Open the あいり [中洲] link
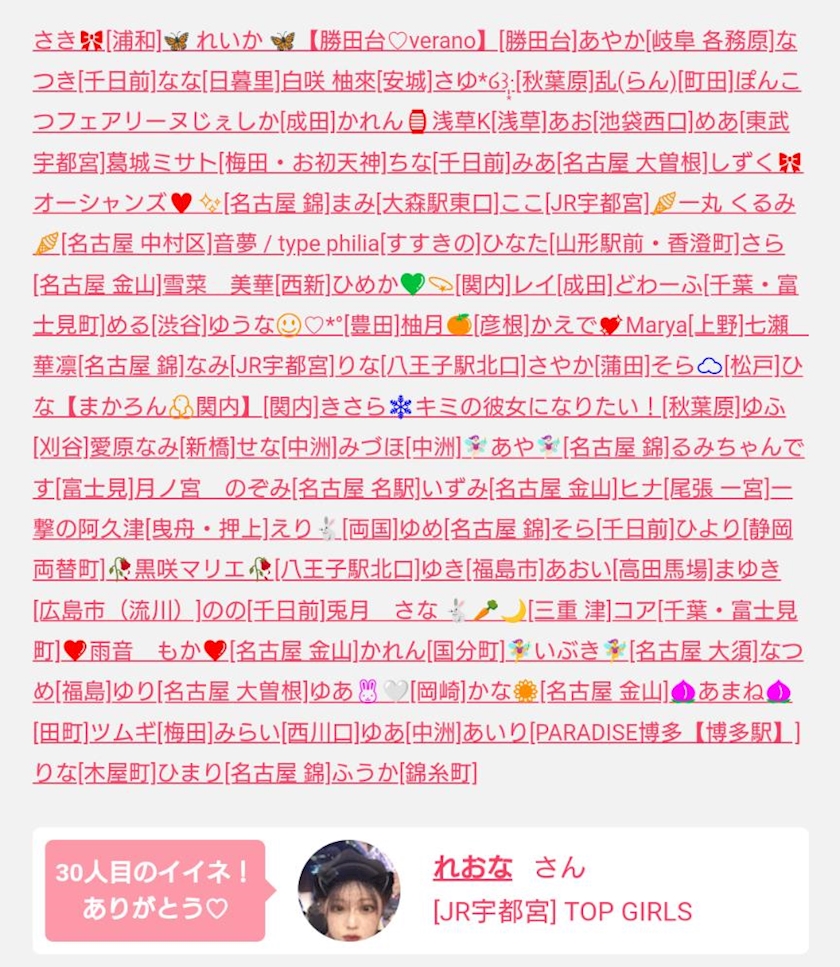This screenshot has height=967, width=840. click(x=496, y=733)
